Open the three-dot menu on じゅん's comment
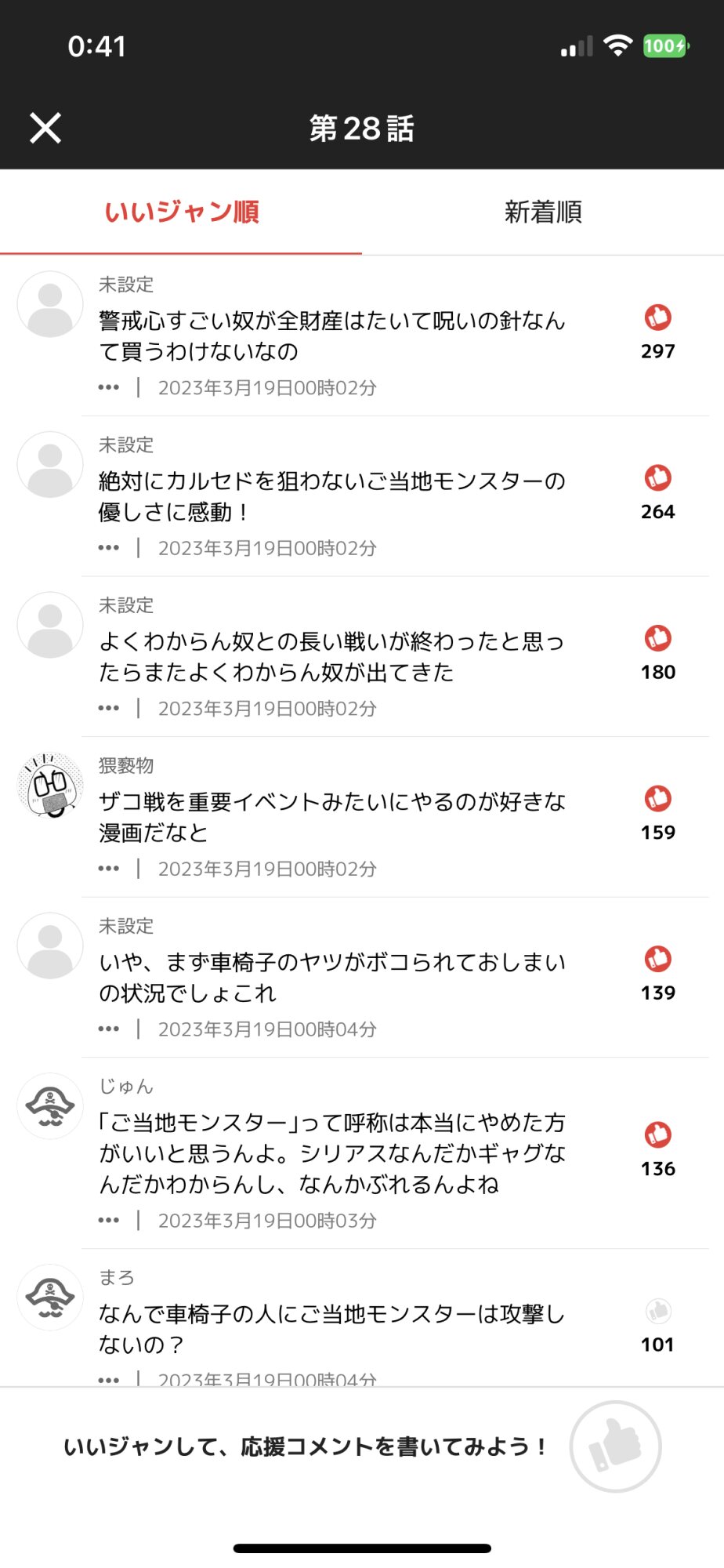 [x=109, y=1221]
